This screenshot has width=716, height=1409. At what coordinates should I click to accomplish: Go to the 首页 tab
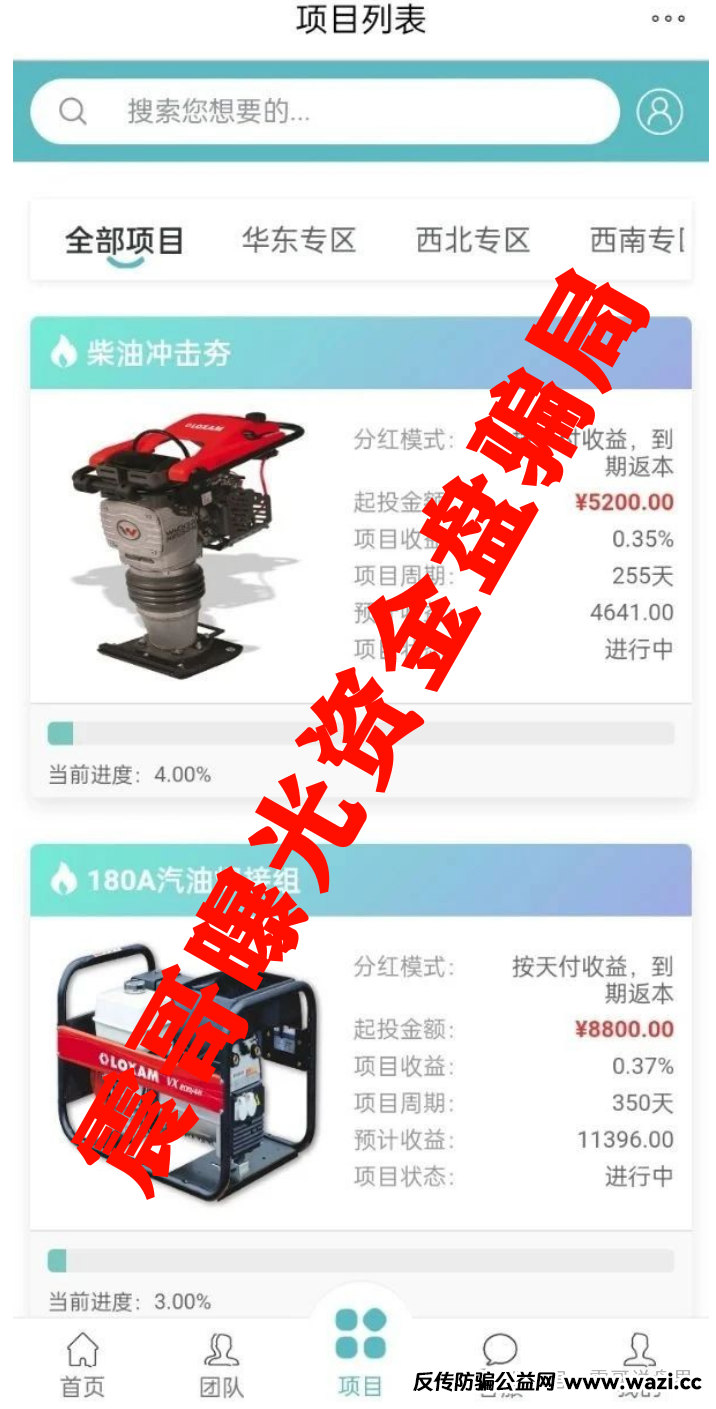pyautogui.click(x=82, y=1364)
